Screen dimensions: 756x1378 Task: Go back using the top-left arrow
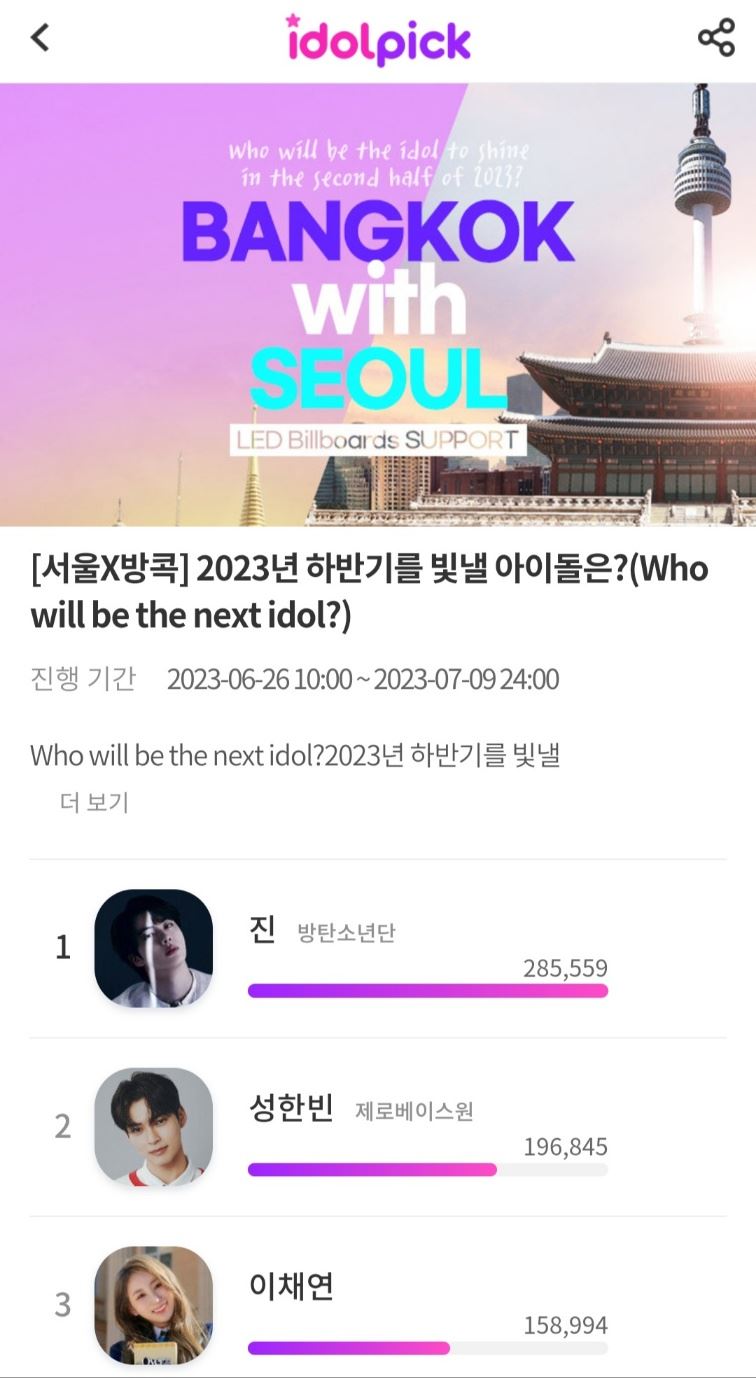point(40,38)
